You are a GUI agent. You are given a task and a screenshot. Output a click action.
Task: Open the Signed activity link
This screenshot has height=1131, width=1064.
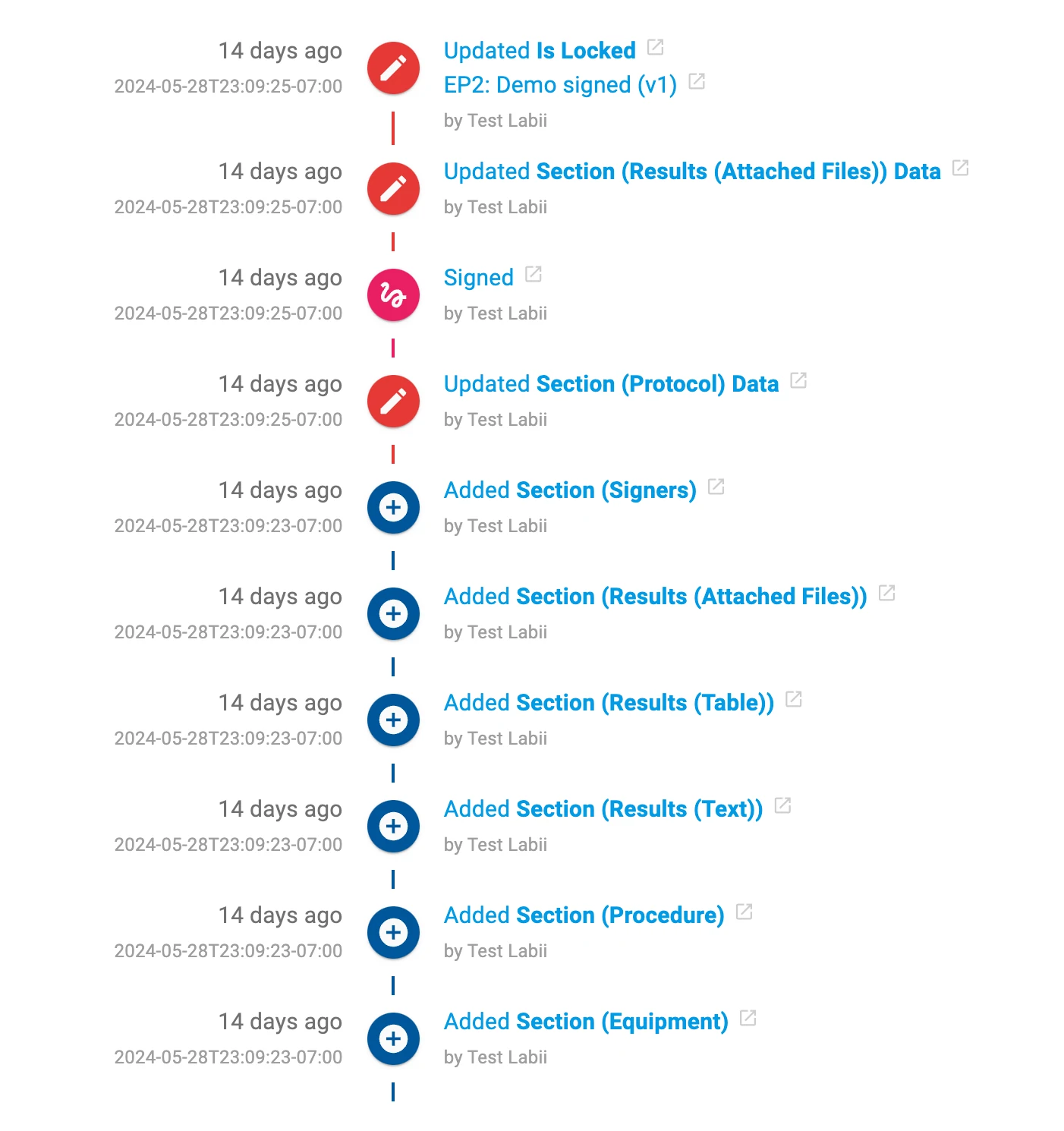[478, 278]
